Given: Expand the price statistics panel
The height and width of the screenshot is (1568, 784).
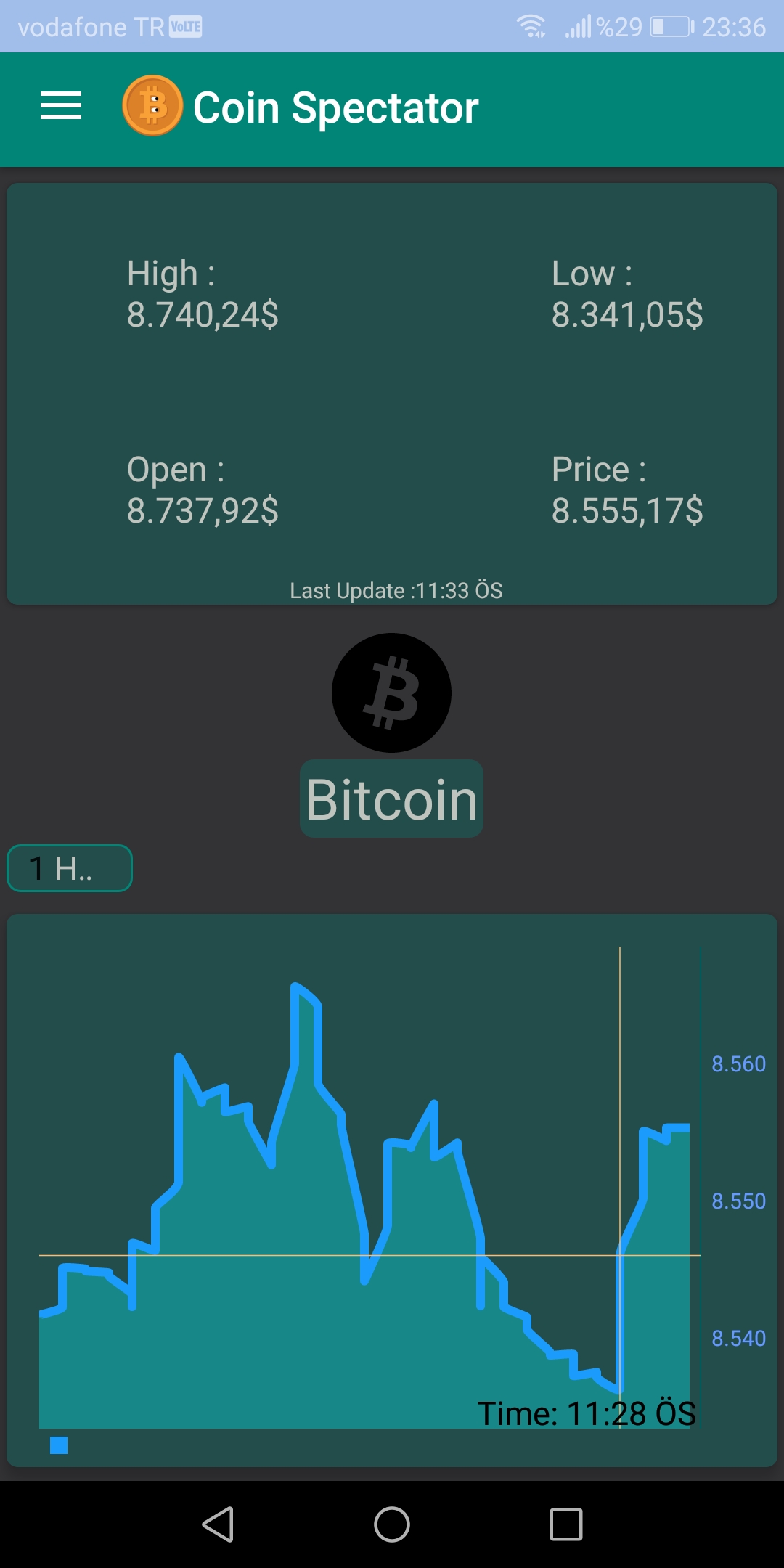Looking at the screenshot, I should click(391, 392).
